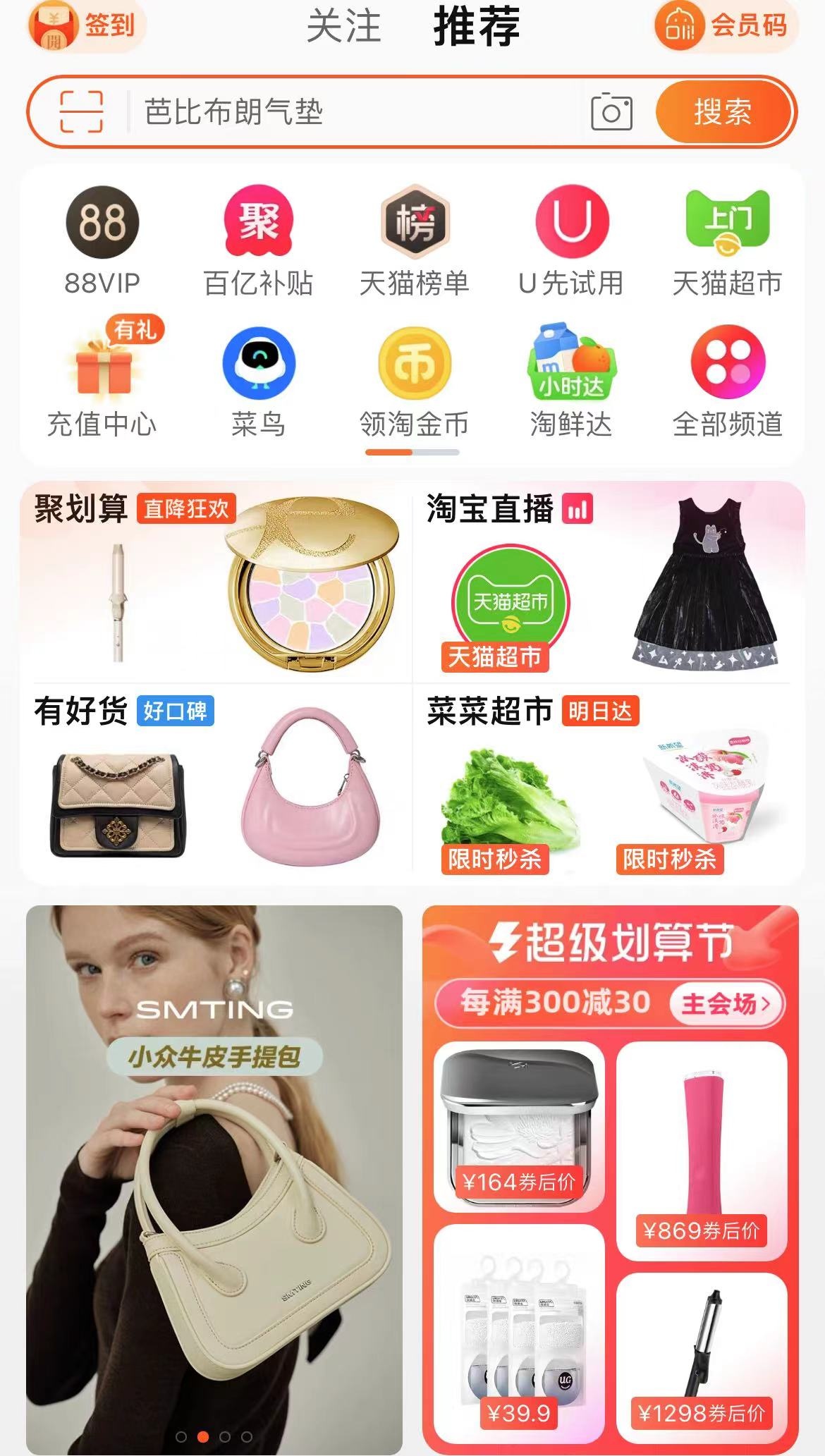Enter 天猫超市 from the icon grid
The image size is (825, 1456).
tap(727, 241)
